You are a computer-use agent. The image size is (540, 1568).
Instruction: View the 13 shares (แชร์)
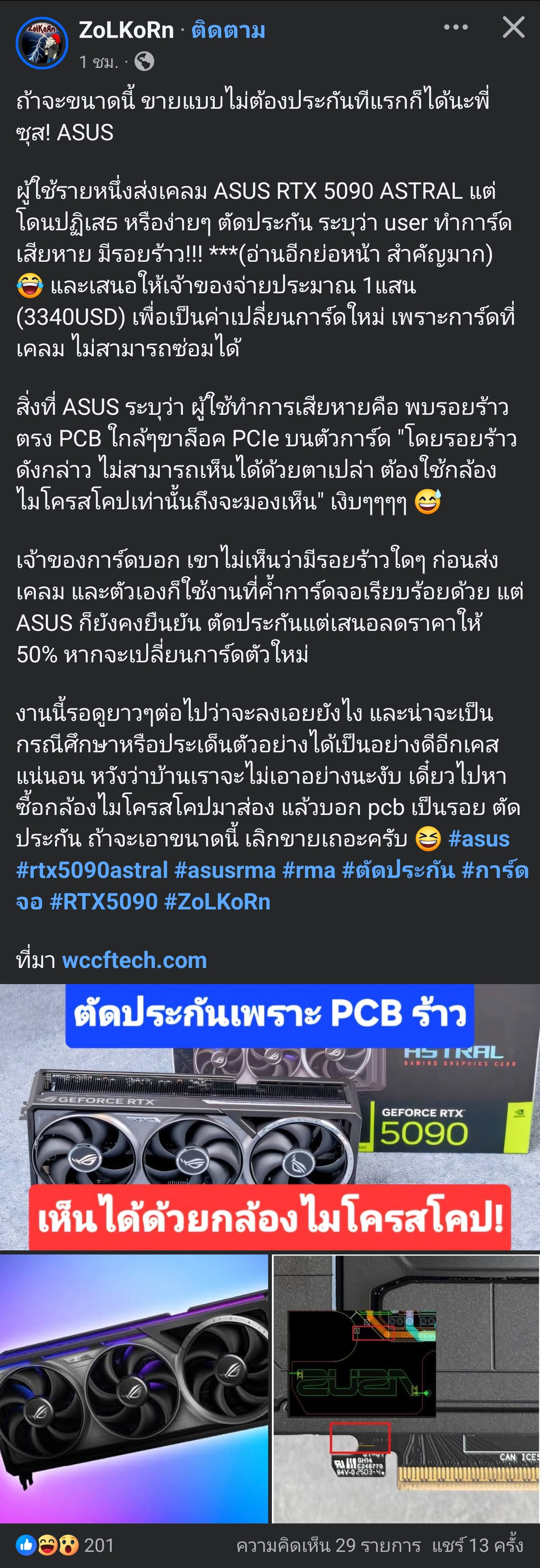(477, 1545)
